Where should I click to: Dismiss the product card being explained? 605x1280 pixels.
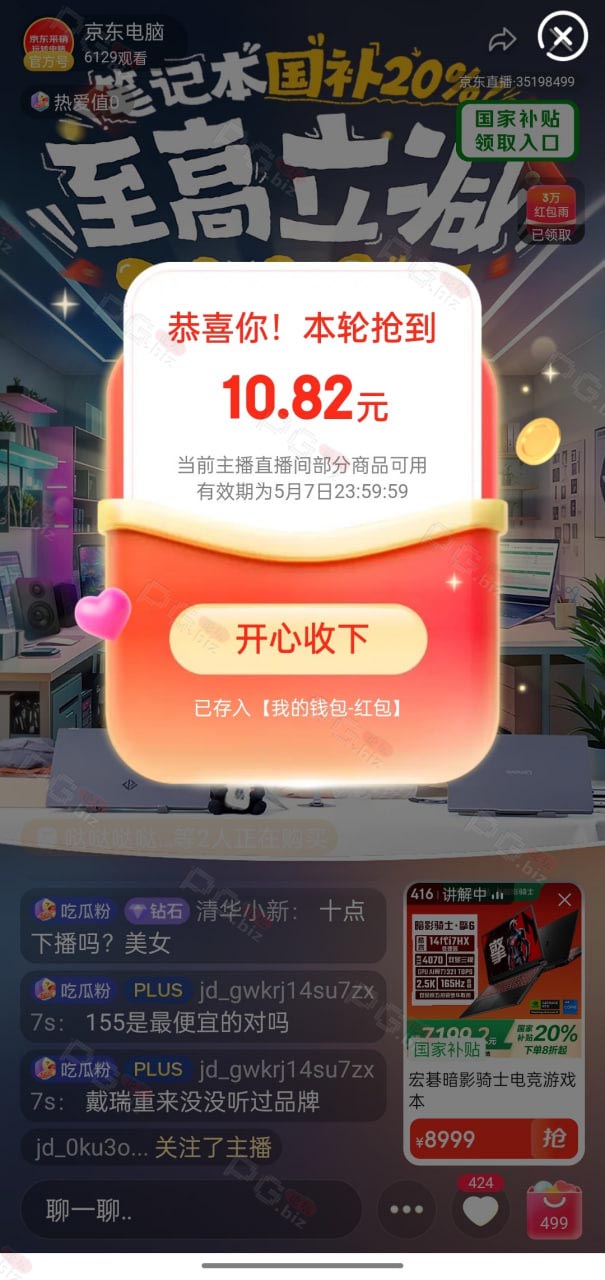pos(565,899)
